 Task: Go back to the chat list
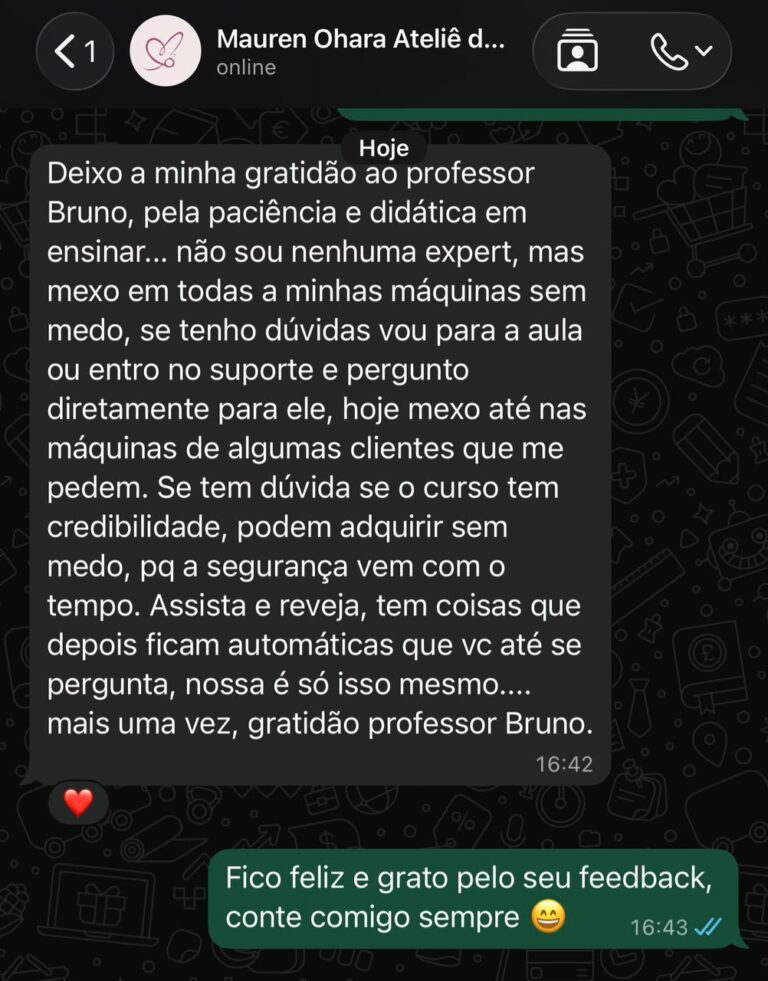click(x=75, y=51)
